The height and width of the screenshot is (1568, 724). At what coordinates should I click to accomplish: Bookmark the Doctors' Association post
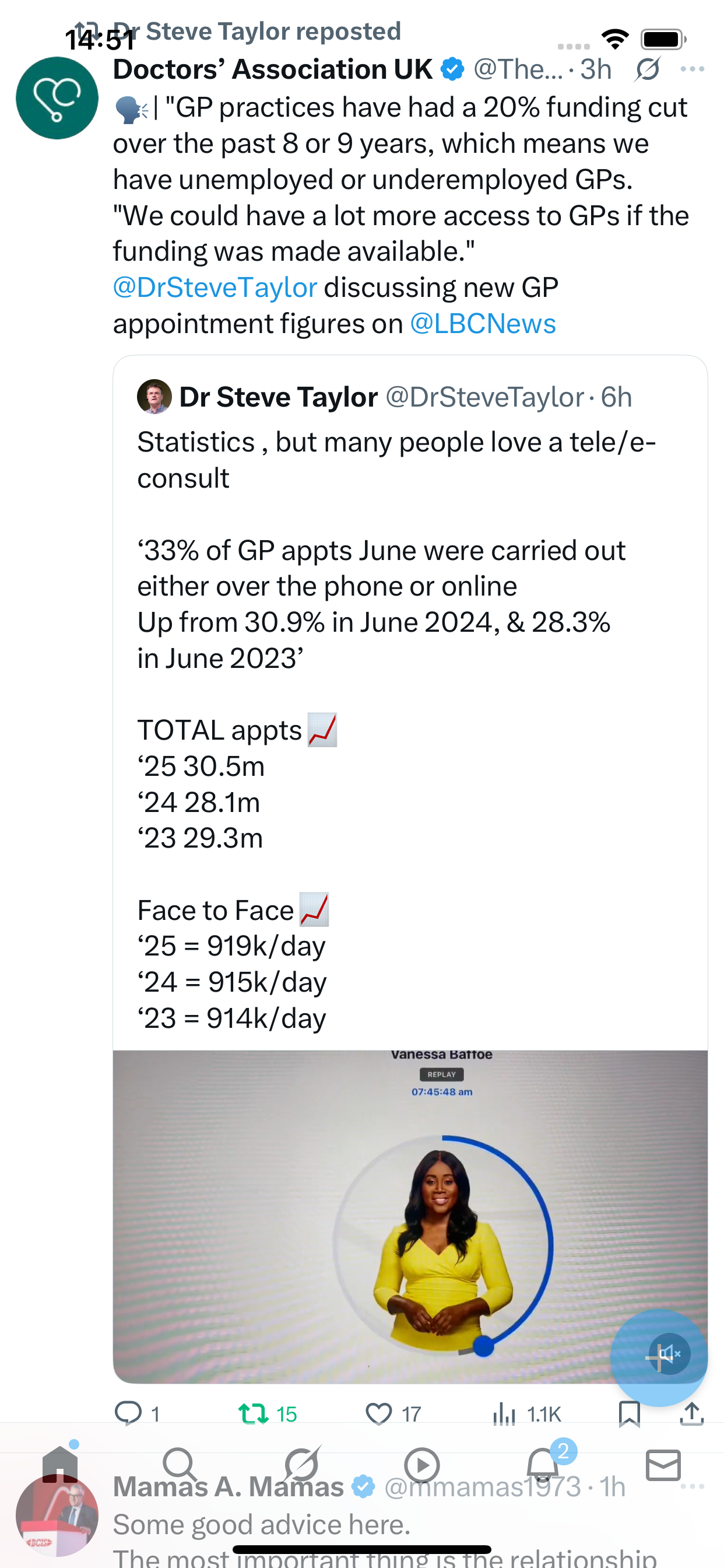pos(629,1413)
